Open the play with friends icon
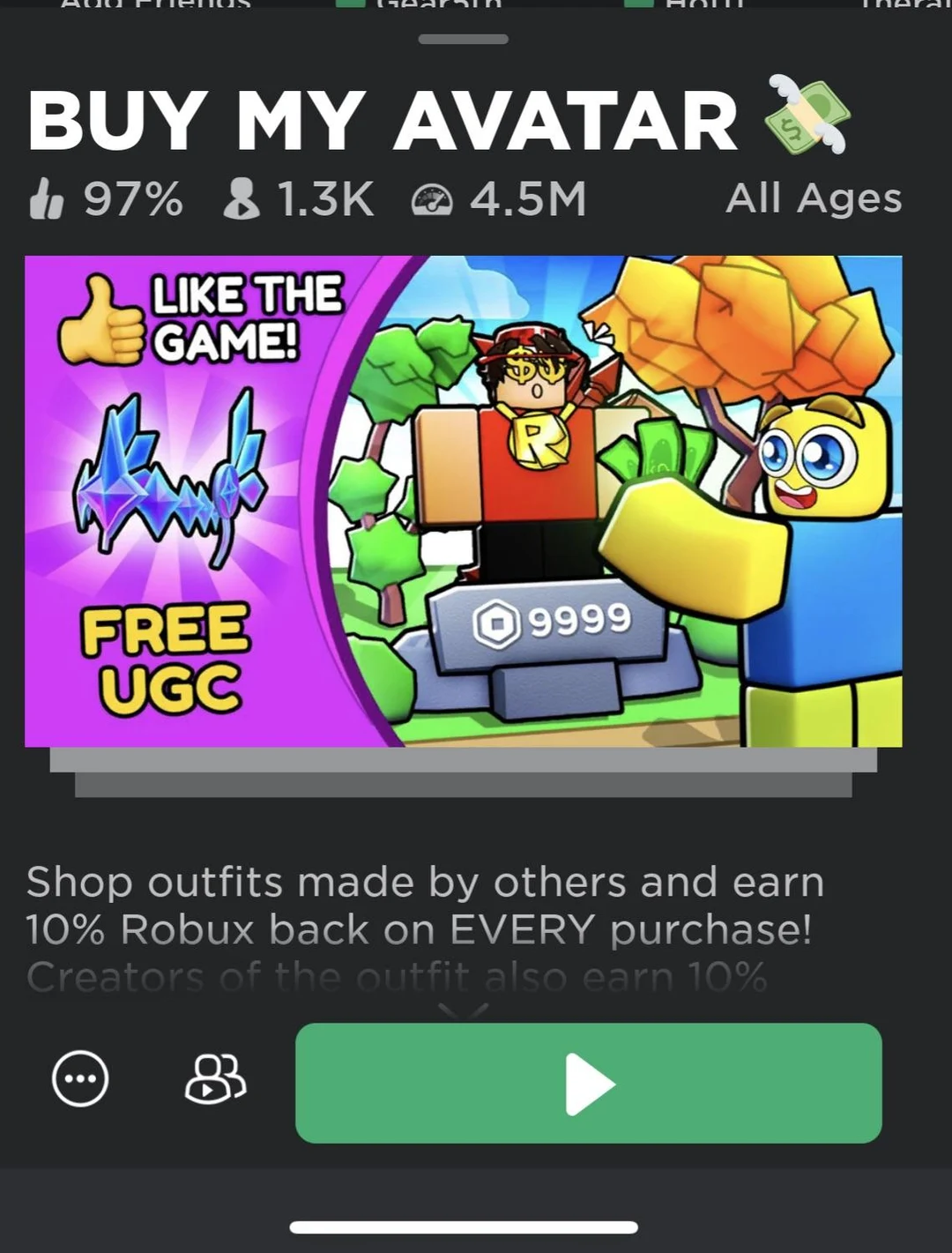Image resolution: width=952 pixels, height=1253 pixels. point(214,1079)
